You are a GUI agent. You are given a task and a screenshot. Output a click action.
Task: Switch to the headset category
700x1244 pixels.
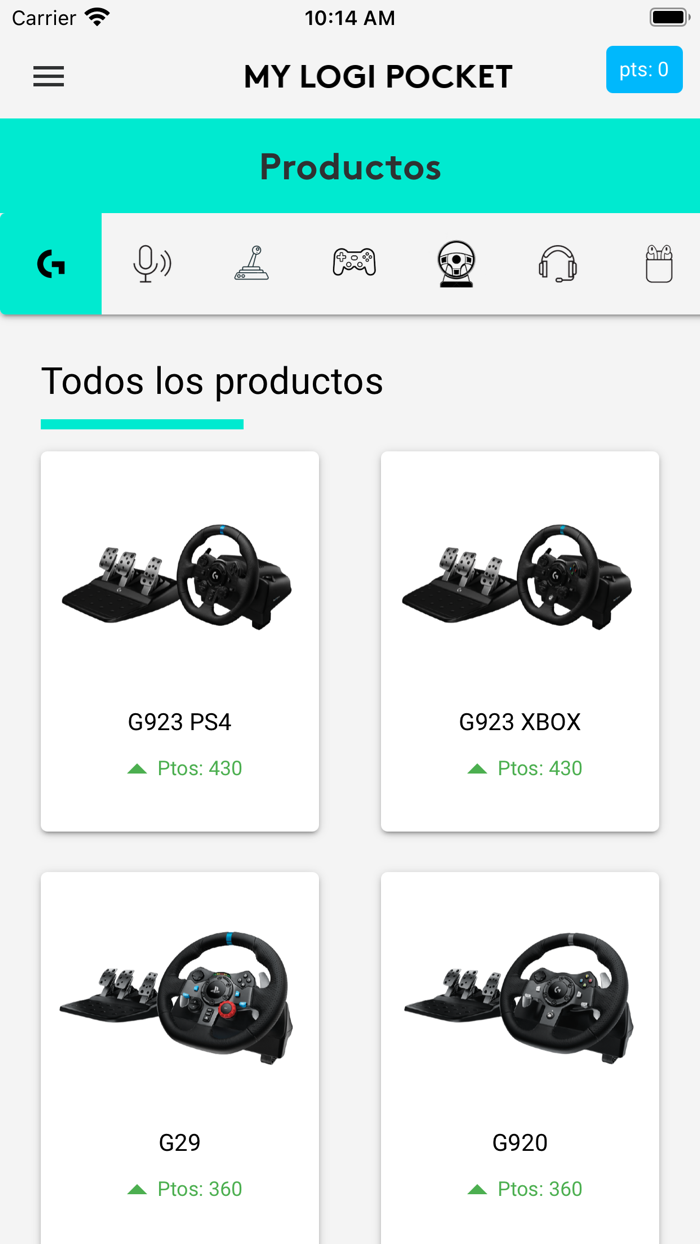(558, 264)
